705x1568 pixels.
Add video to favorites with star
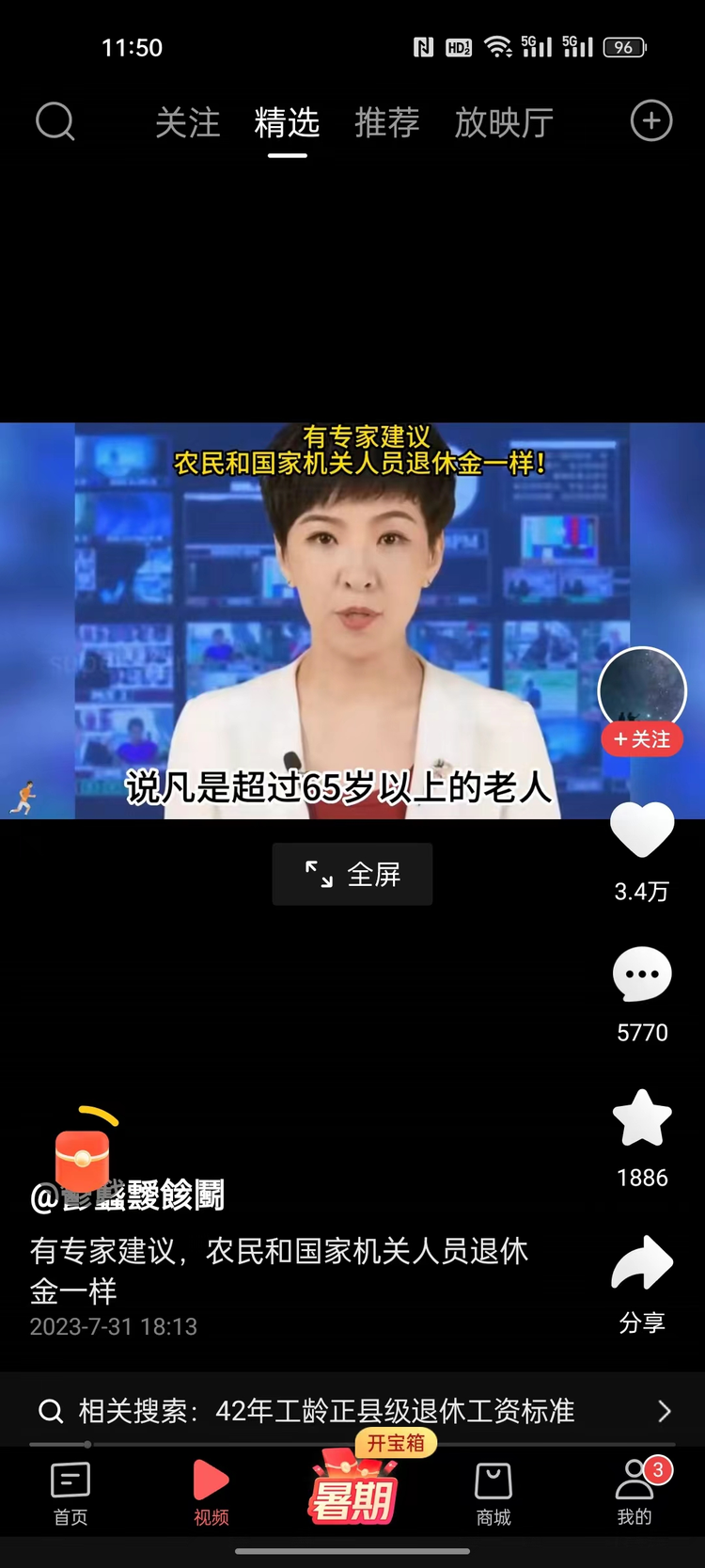click(642, 1119)
